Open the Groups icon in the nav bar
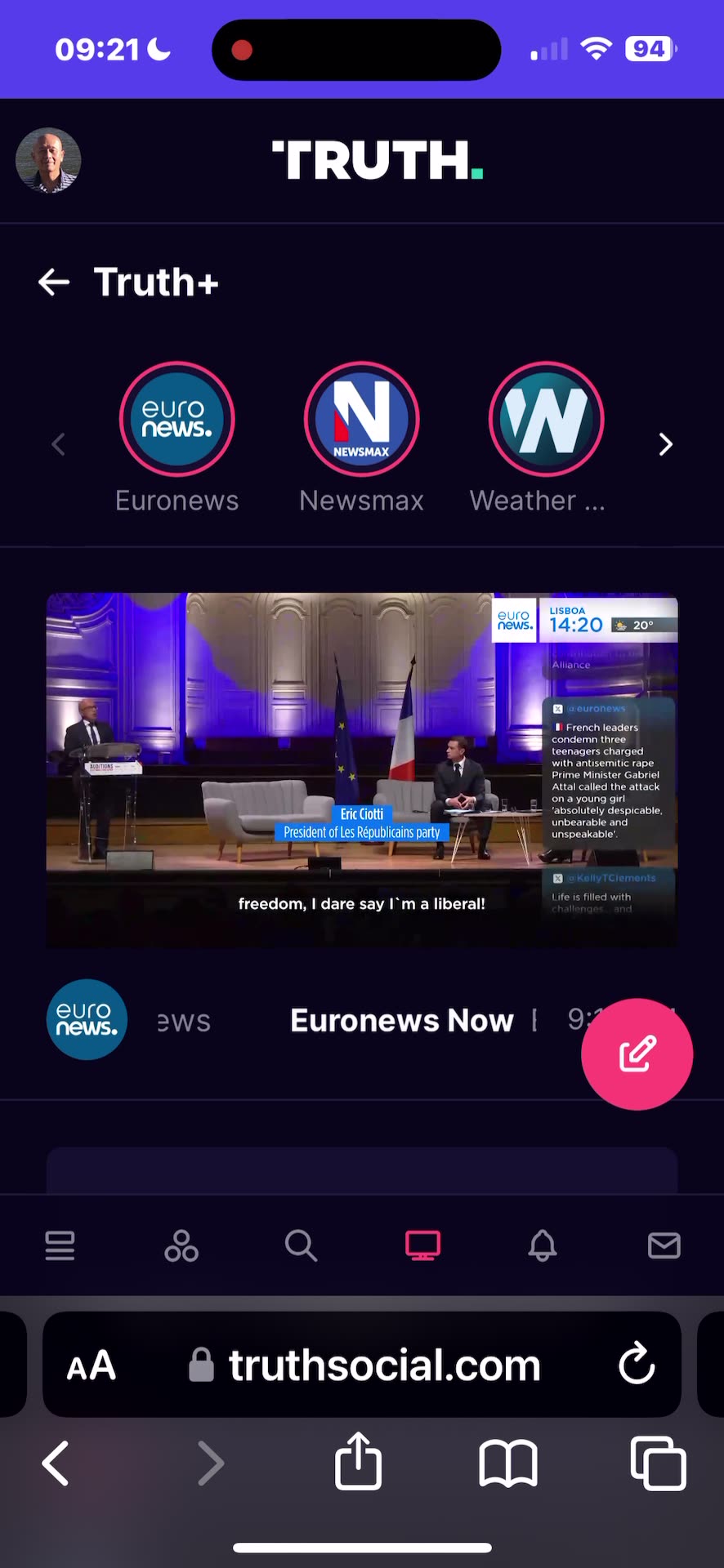The width and height of the screenshot is (724, 1568). pyautogui.click(x=181, y=1245)
